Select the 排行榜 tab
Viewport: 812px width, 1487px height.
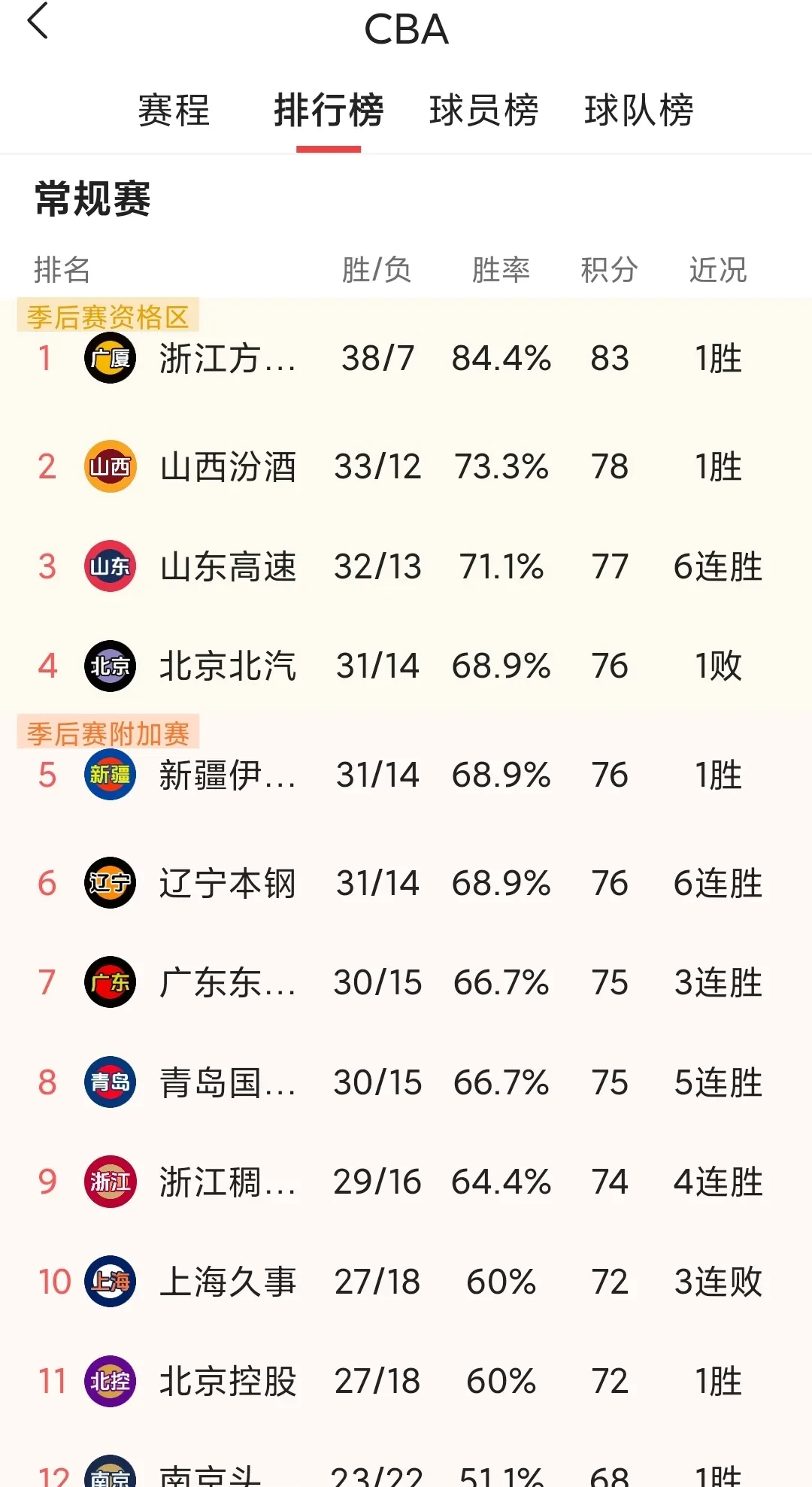[x=329, y=110]
